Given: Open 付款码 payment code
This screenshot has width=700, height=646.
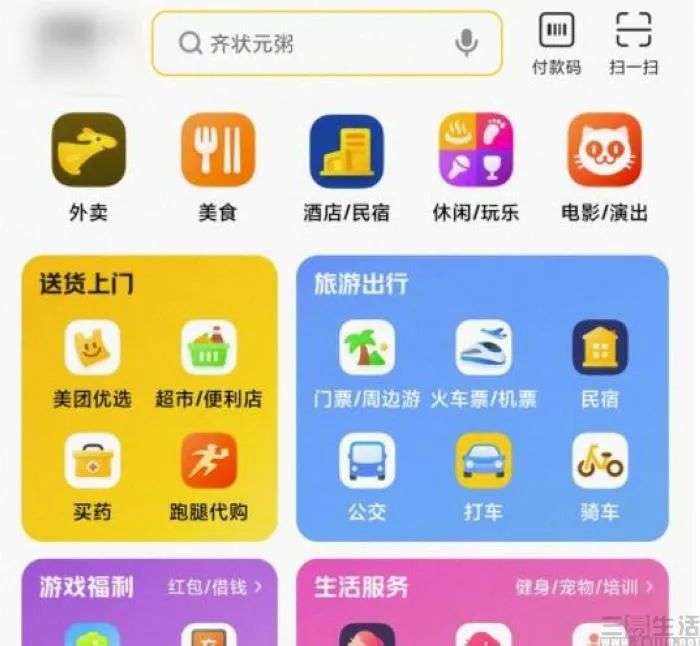Looking at the screenshot, I should click(556, 43).
